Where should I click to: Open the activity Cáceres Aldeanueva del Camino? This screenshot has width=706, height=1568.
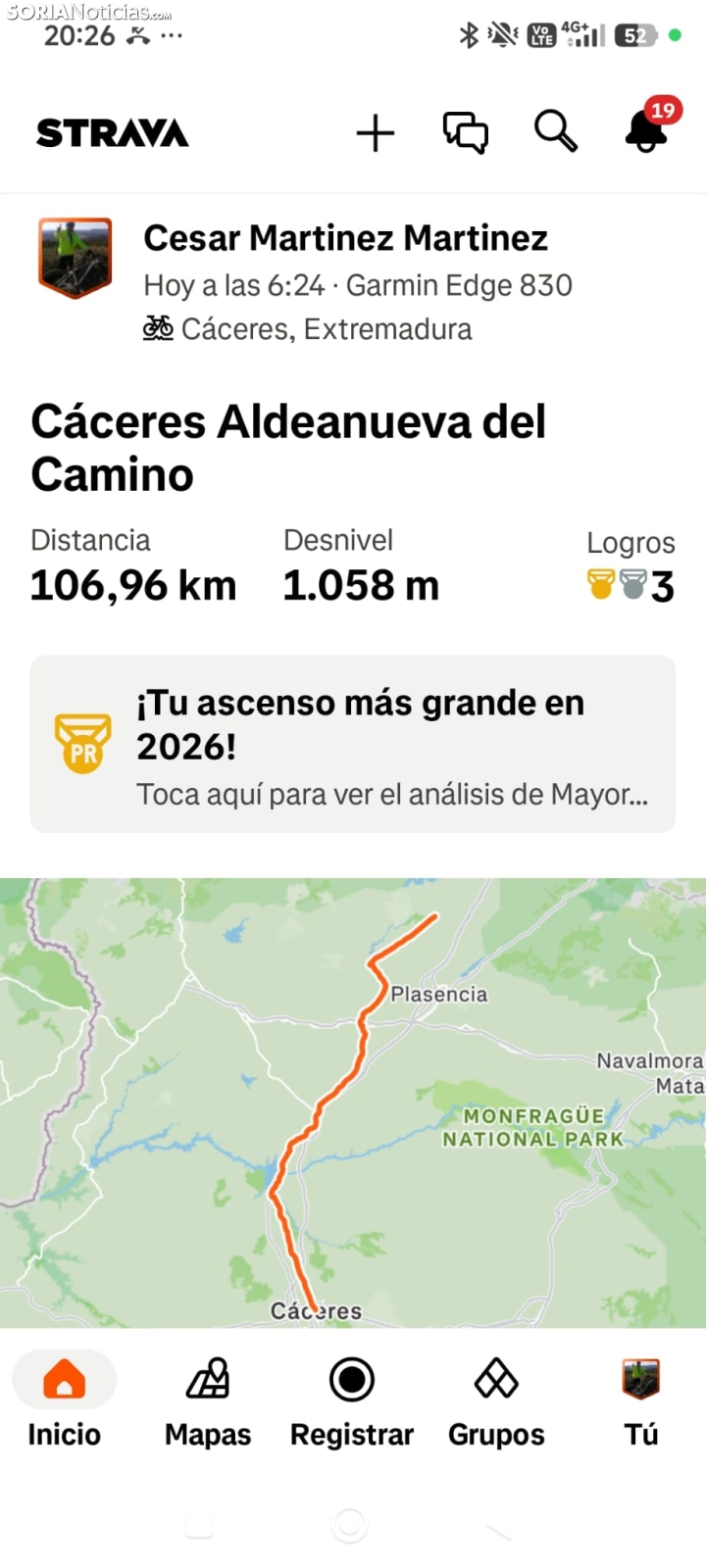pos(288,448)
